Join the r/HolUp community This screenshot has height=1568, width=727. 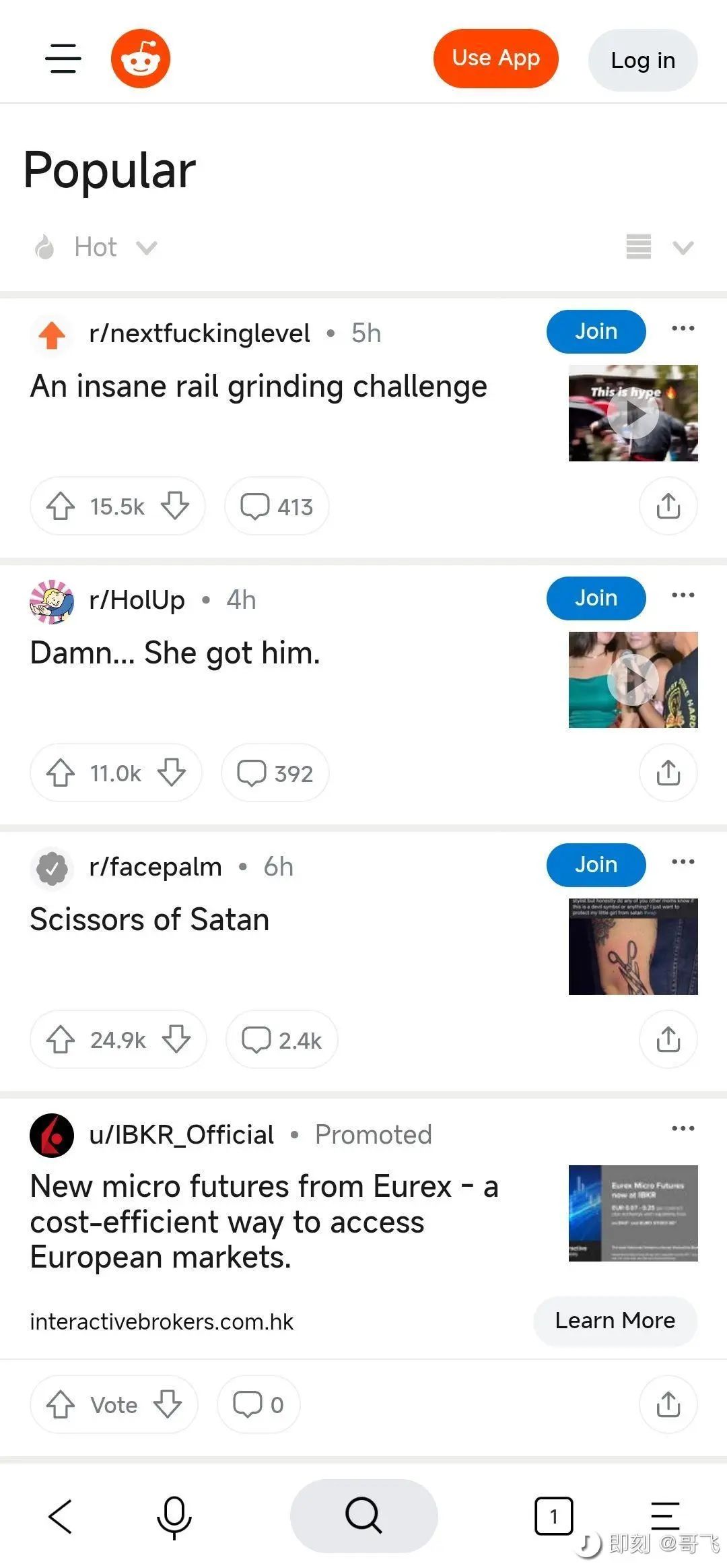[596, 598]
